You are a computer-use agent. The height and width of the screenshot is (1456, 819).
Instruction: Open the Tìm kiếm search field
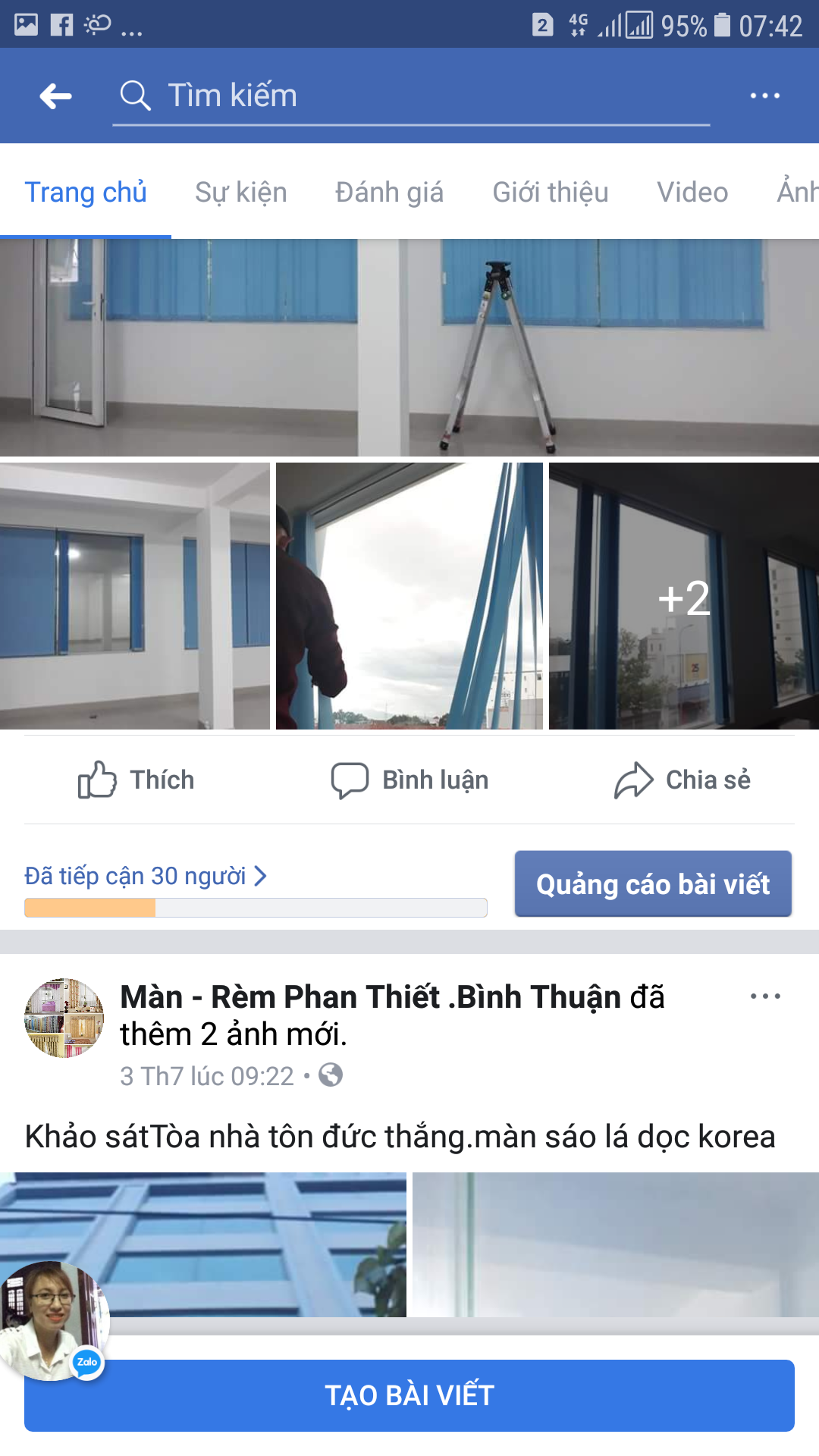[x=411, y=96]
